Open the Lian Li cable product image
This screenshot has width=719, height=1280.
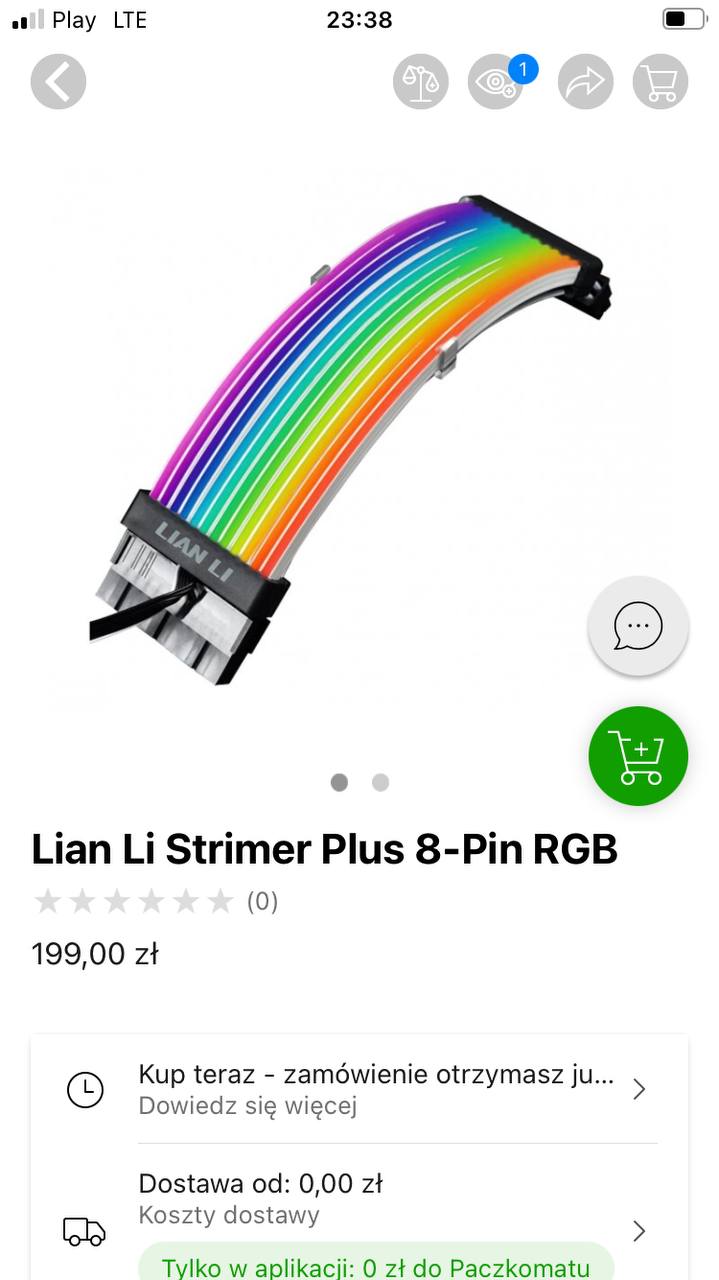[350, 440]
